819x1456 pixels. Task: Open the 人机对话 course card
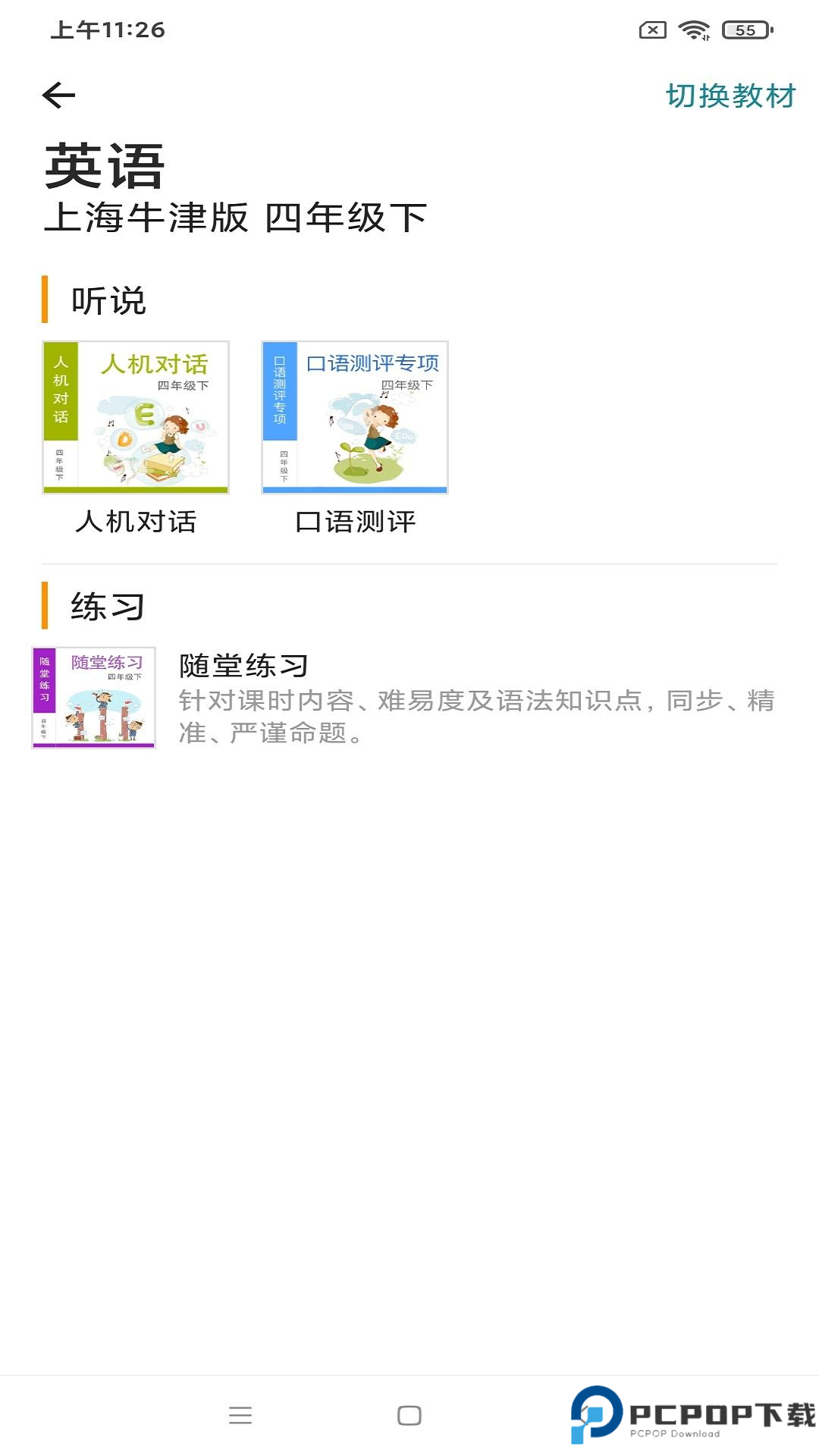coord(135,416)
